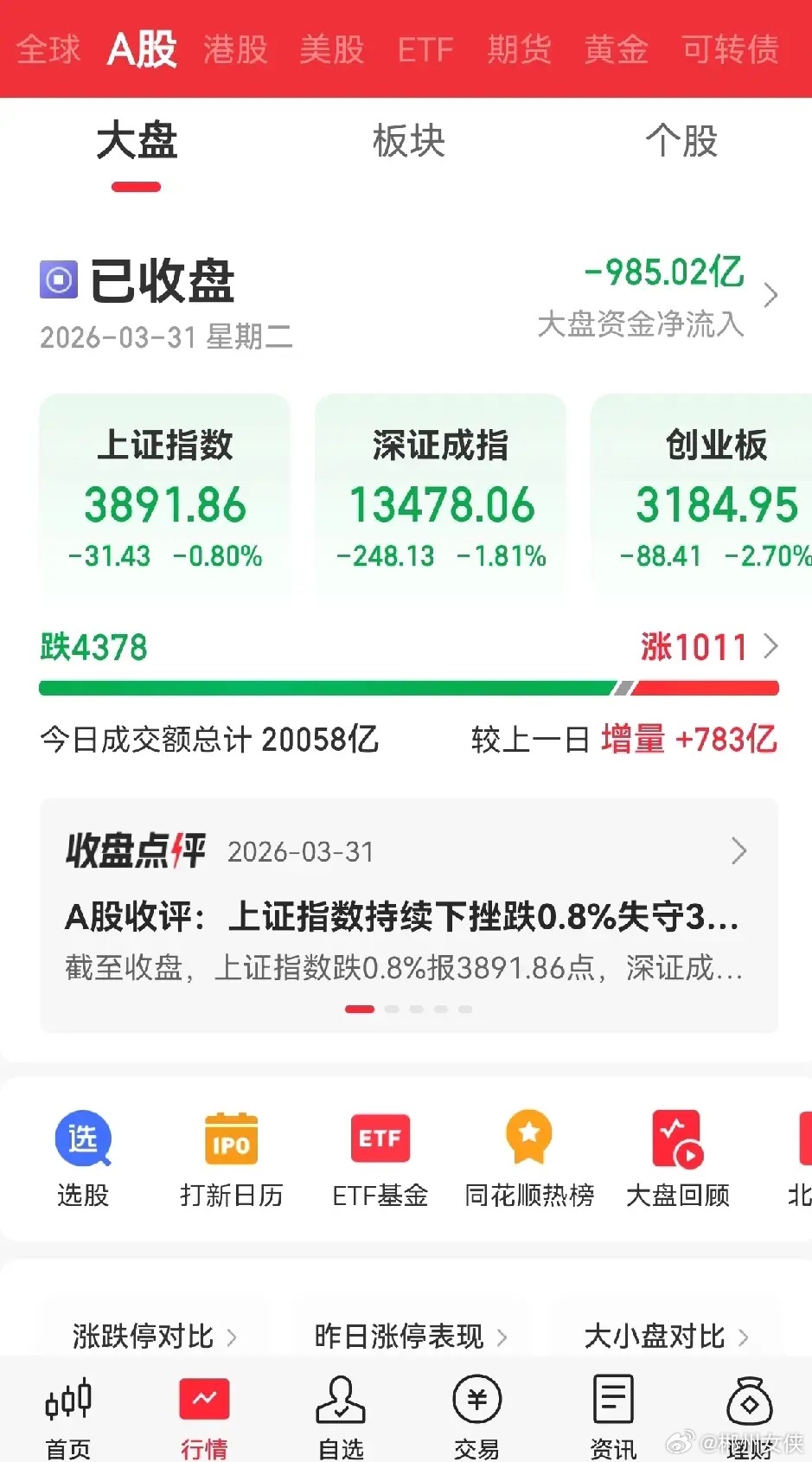Open 大盘回顾 market review
Viewport: 812px width, 1462px height.
click(676, 1157)
